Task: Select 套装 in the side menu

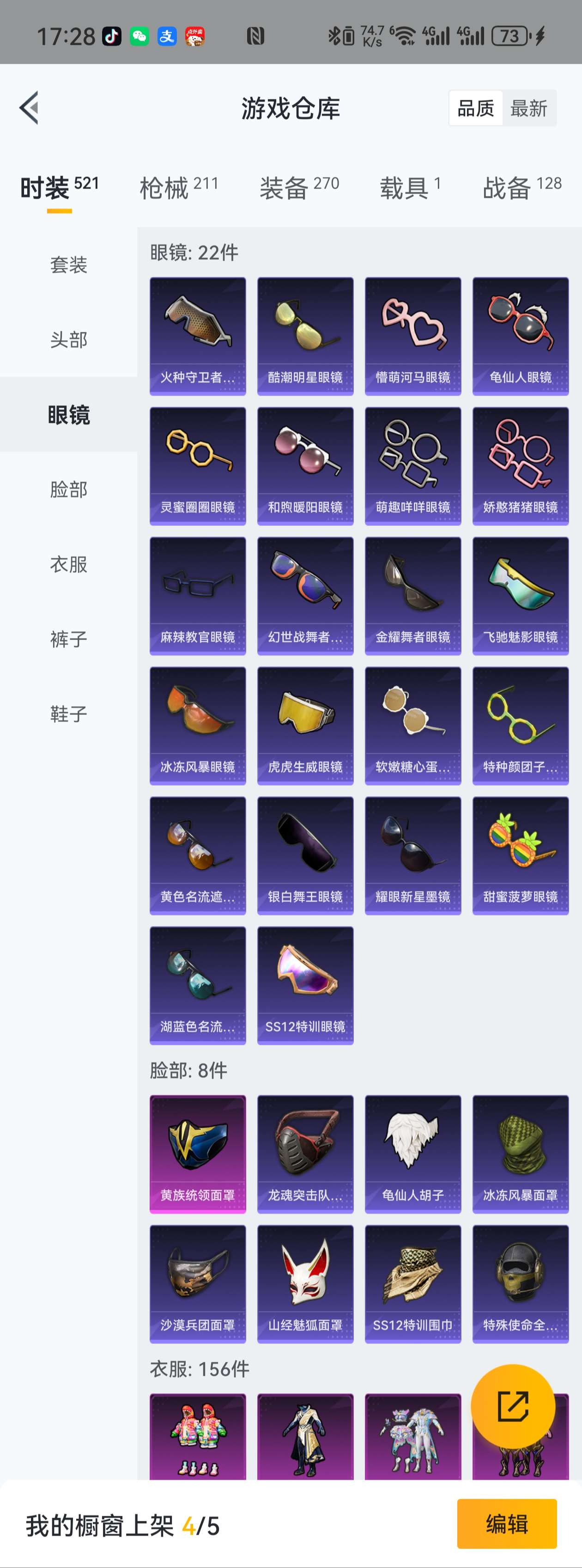Action: pyautogui.click(x=69, y=265)
